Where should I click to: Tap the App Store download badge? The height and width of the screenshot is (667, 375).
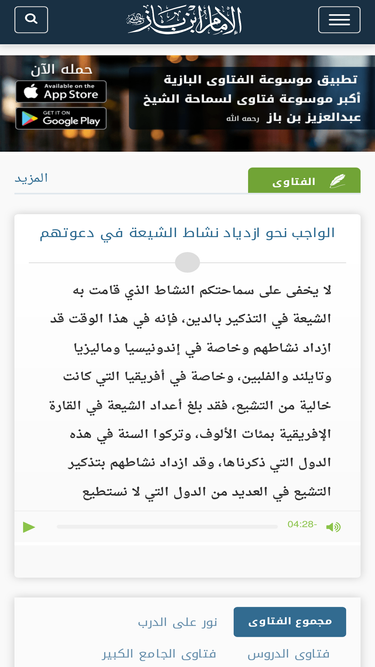tap(61, 91)
